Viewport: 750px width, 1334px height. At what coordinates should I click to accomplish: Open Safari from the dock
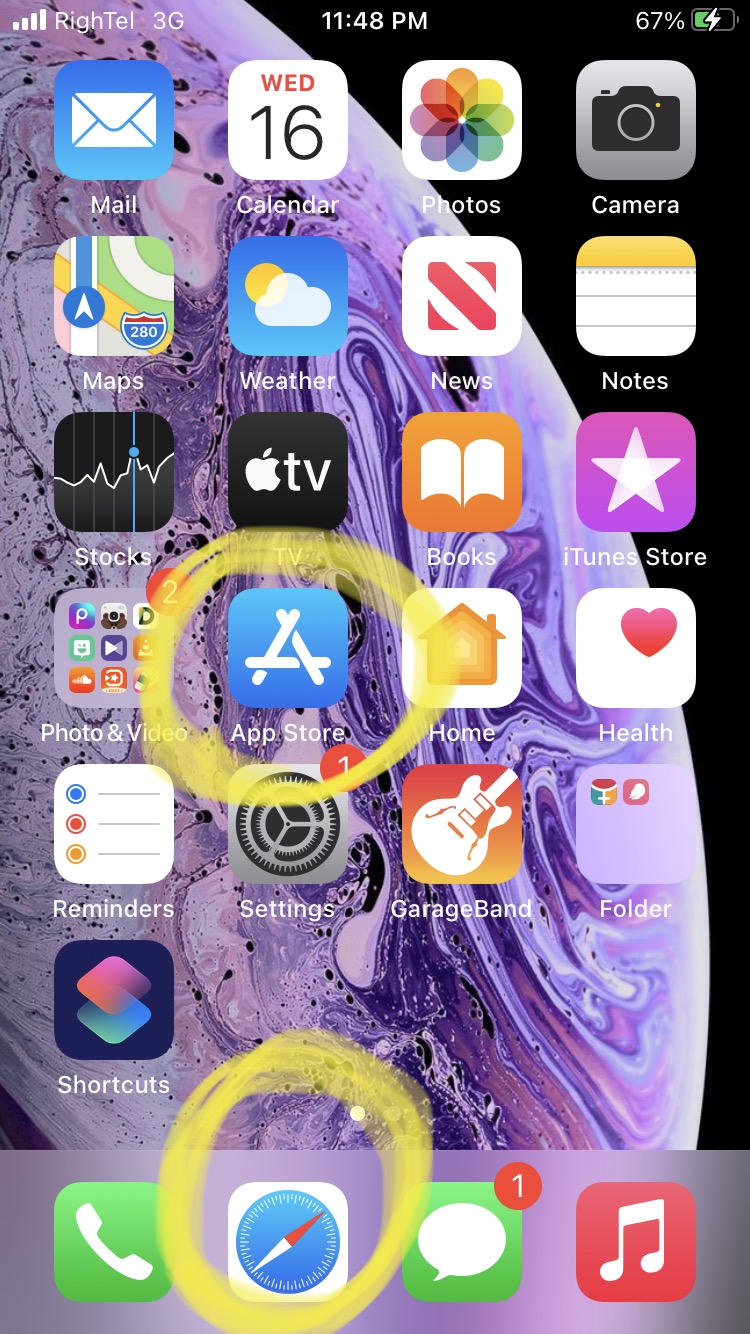click(288, 1242)
